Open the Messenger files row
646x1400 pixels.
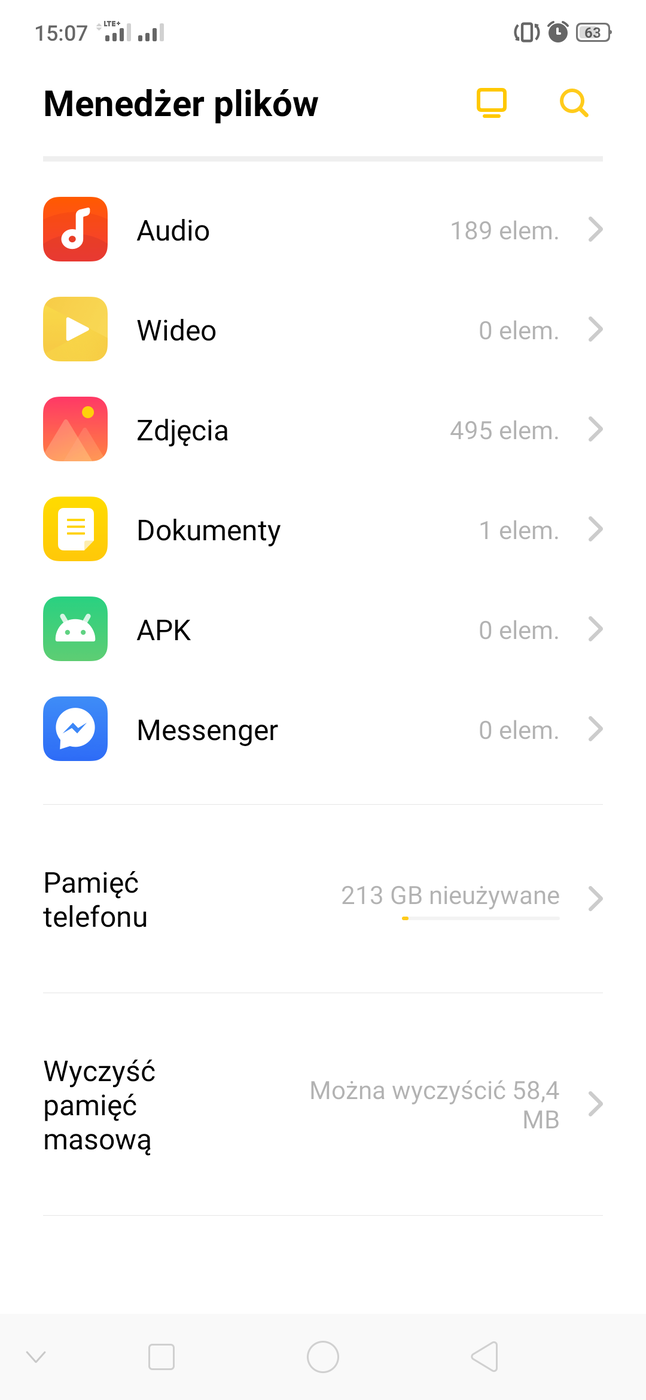322,730
